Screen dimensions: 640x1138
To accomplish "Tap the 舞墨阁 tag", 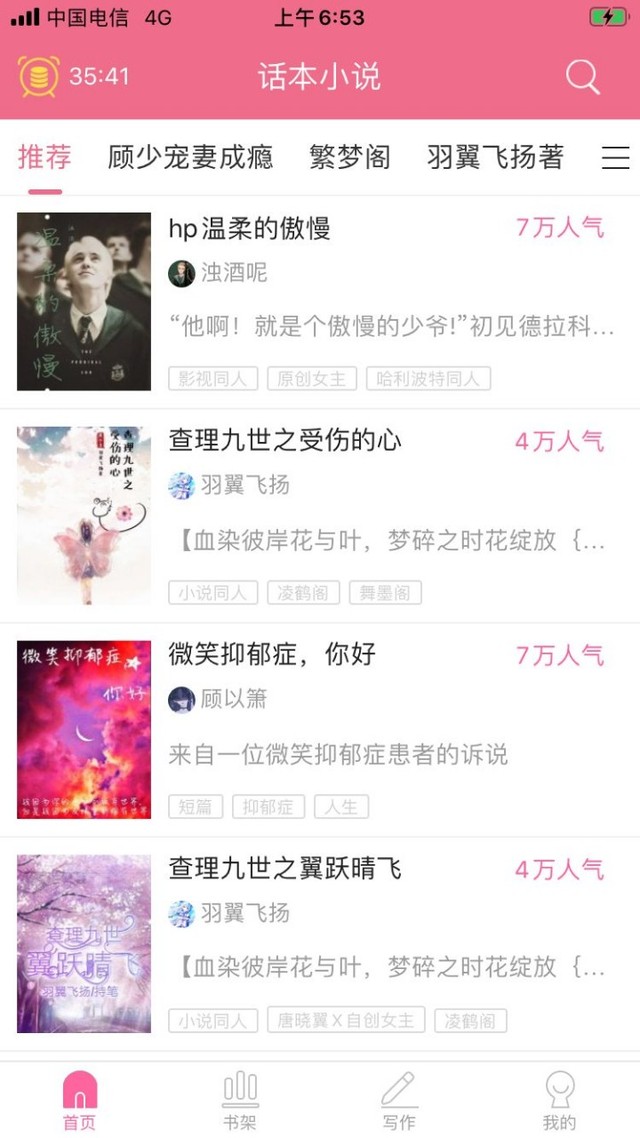I will (x=385, y=592).
